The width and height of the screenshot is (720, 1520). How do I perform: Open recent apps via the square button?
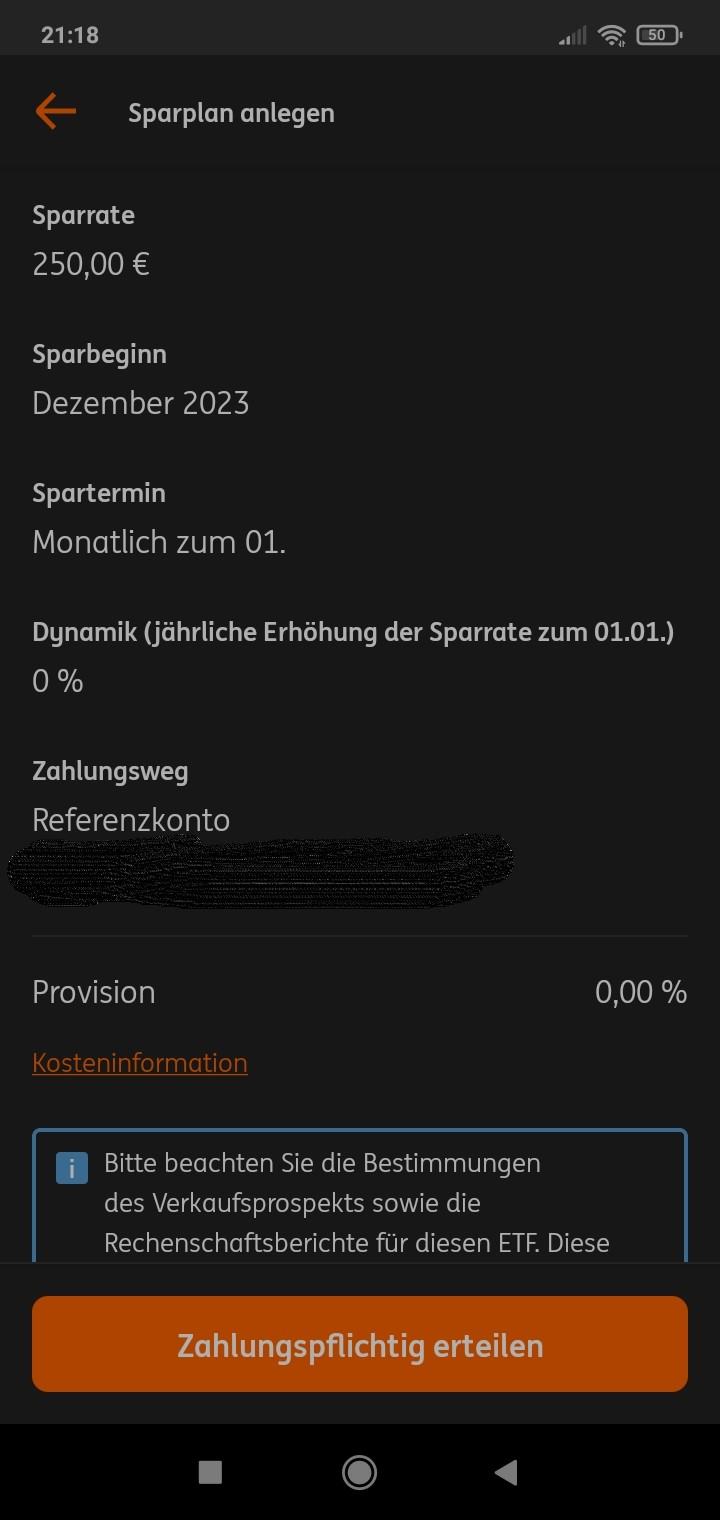210,1472
